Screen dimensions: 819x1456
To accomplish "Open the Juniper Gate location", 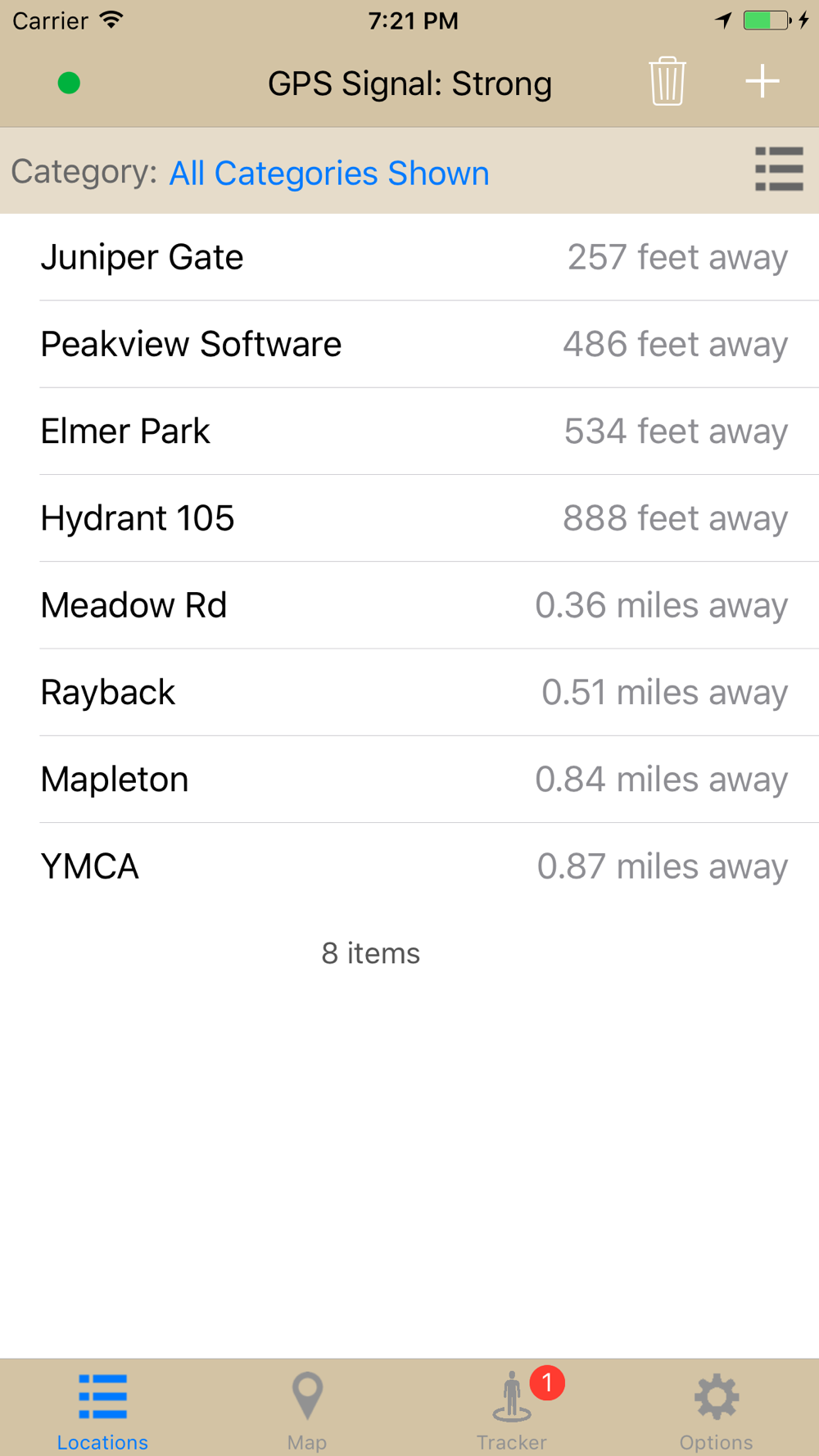I will click(409, 257).
